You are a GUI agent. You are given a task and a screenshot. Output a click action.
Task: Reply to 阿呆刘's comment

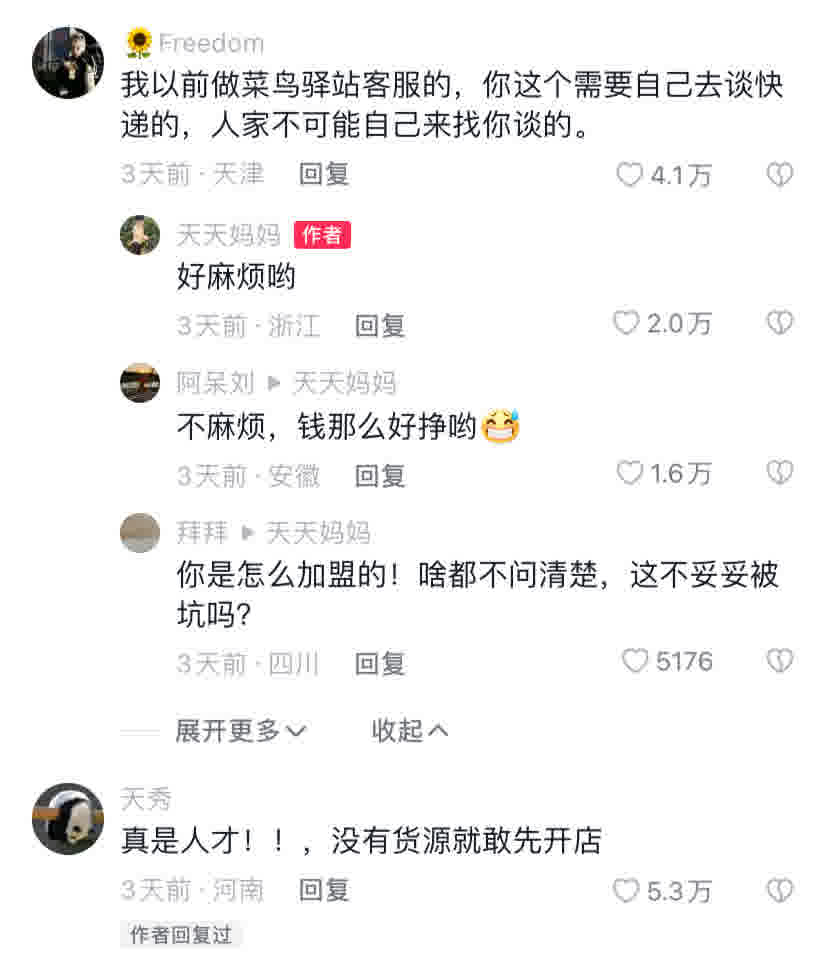coord(380,476)
